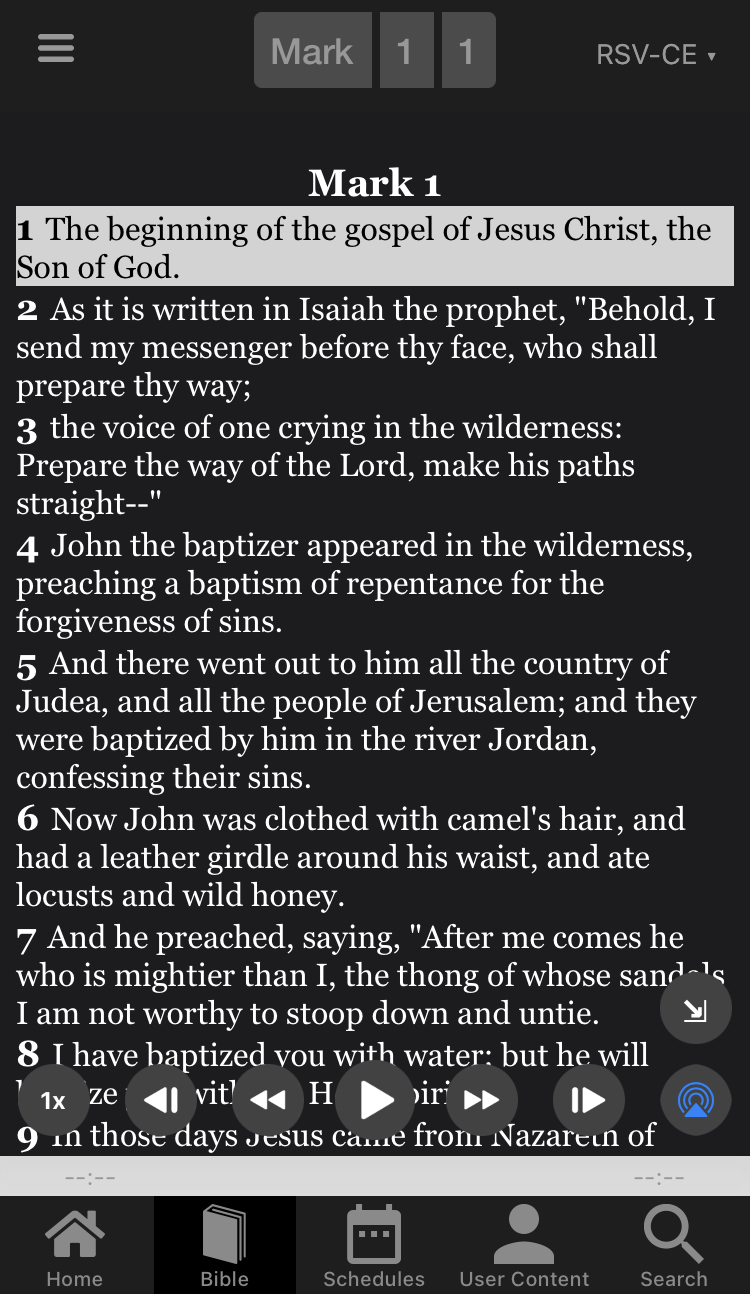Skip to the next audio track

[588, 1100]
